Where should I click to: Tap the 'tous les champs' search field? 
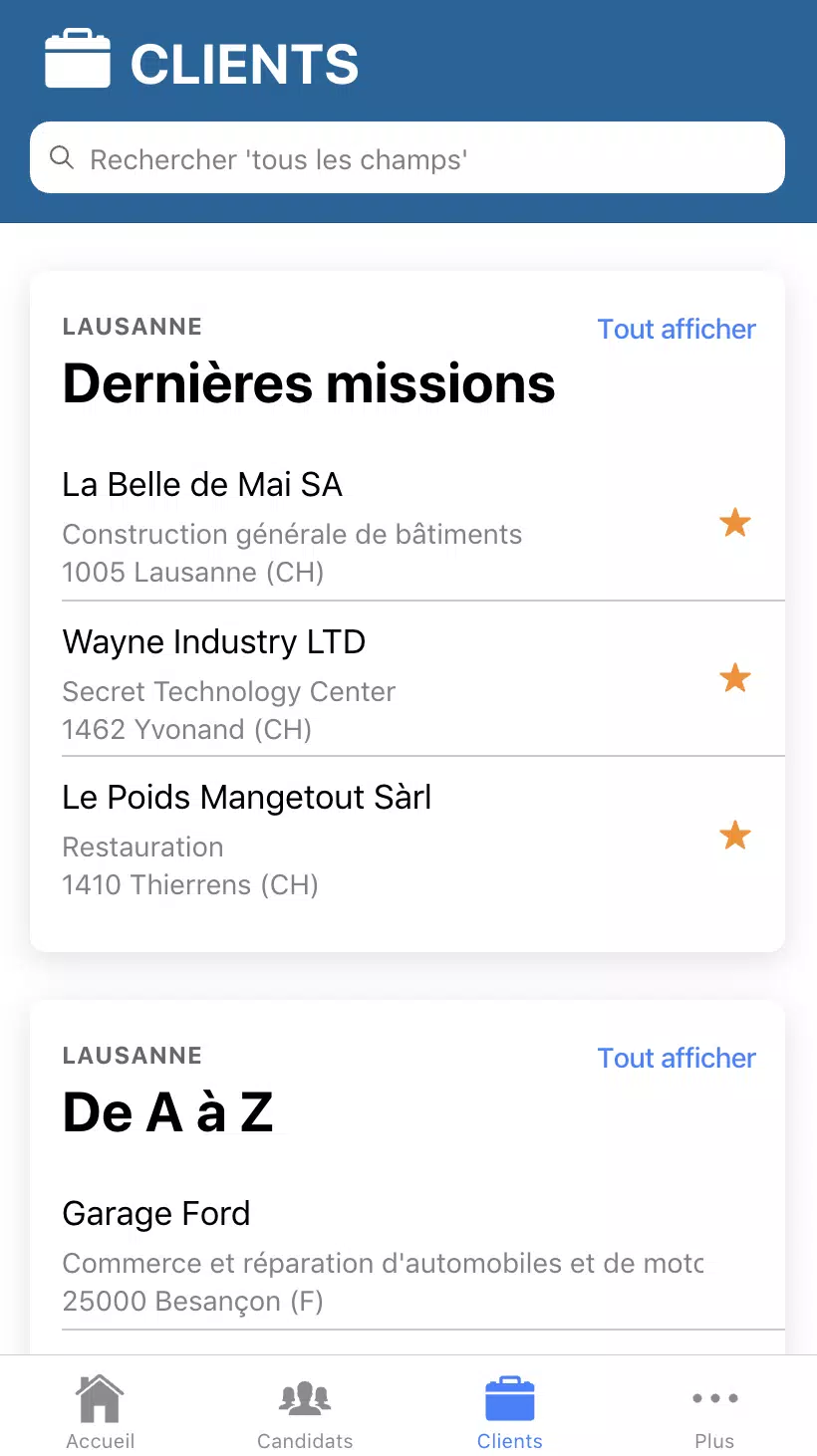(x=408, y=157)
